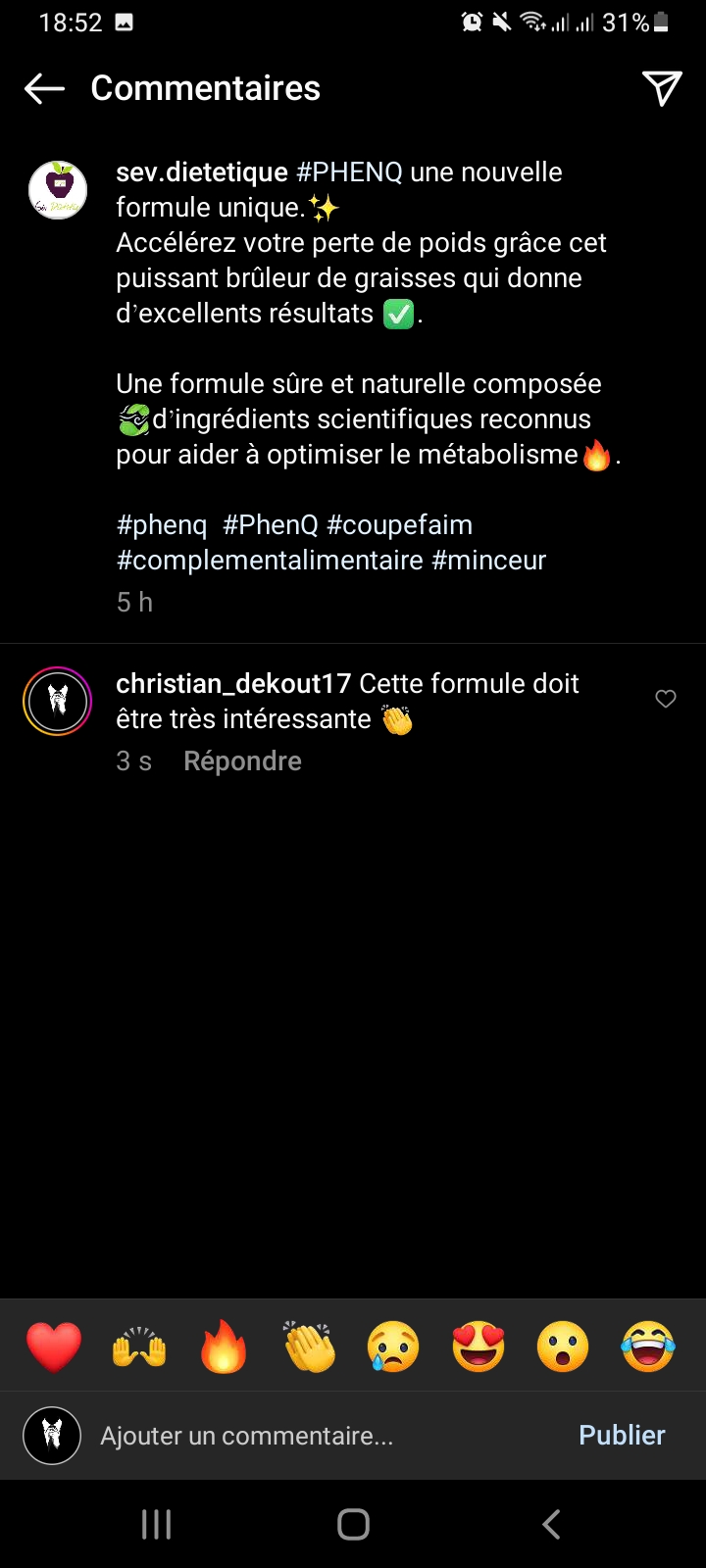Insert the heart-eyes emoji

(x=479, y=1347)
